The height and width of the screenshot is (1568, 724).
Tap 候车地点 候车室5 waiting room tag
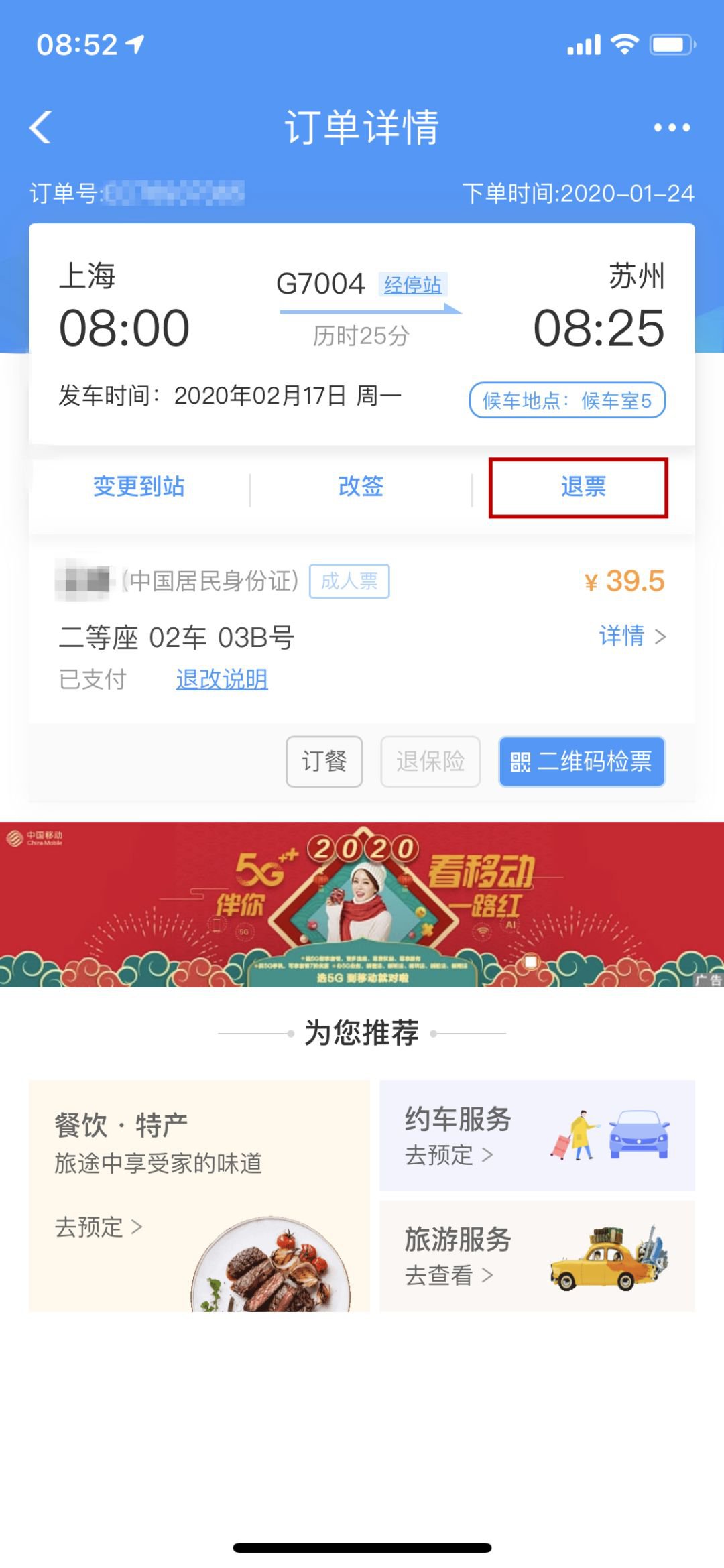pyautogui.click(x=567, y=400)
